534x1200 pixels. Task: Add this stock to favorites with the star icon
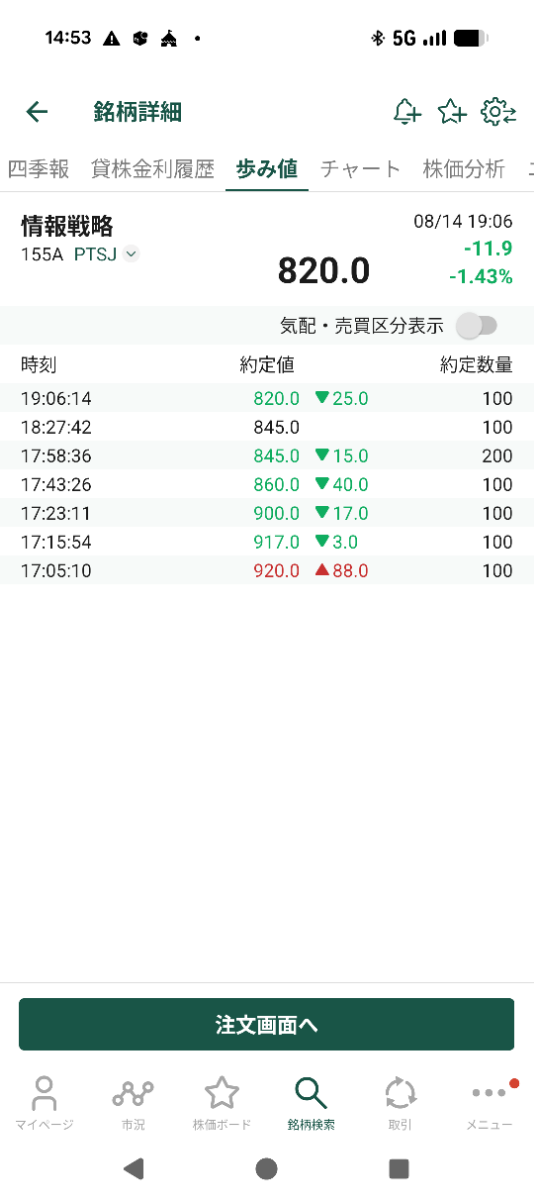pos(452,112)
